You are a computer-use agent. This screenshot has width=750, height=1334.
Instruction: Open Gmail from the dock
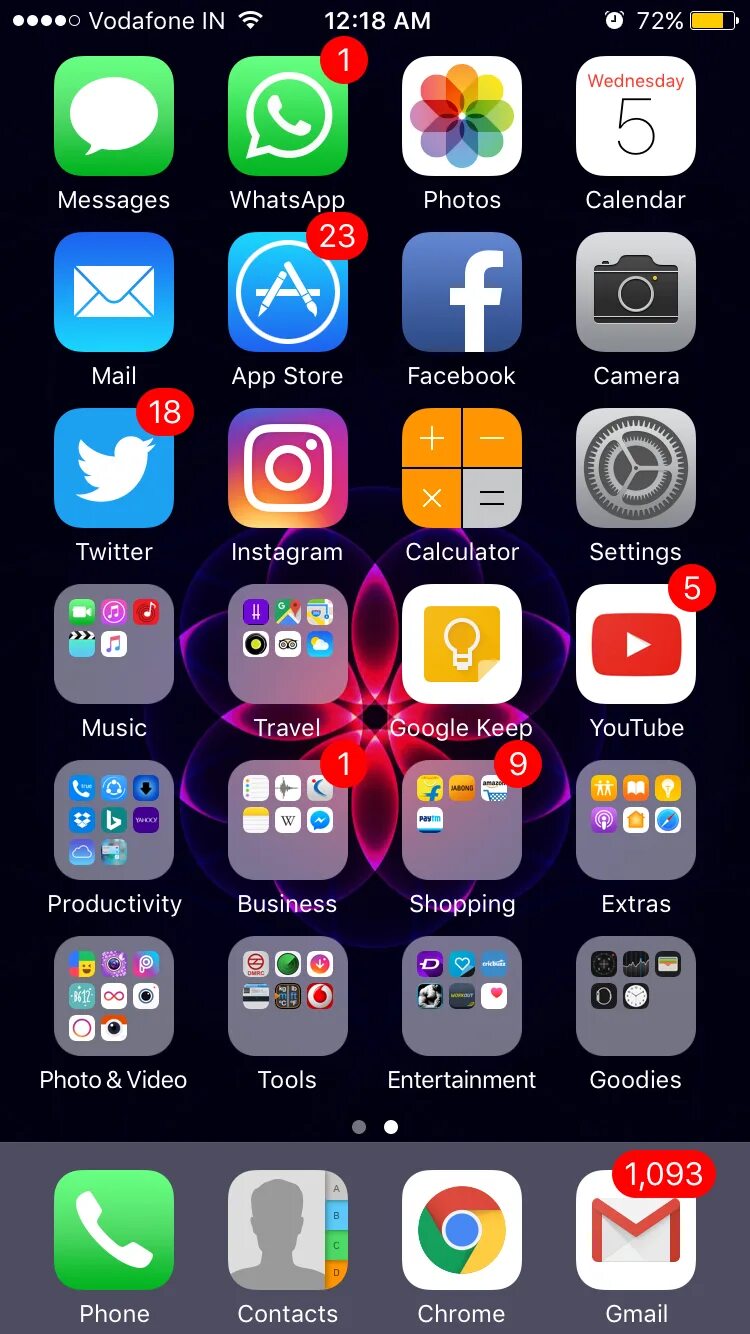(636, 1230)
